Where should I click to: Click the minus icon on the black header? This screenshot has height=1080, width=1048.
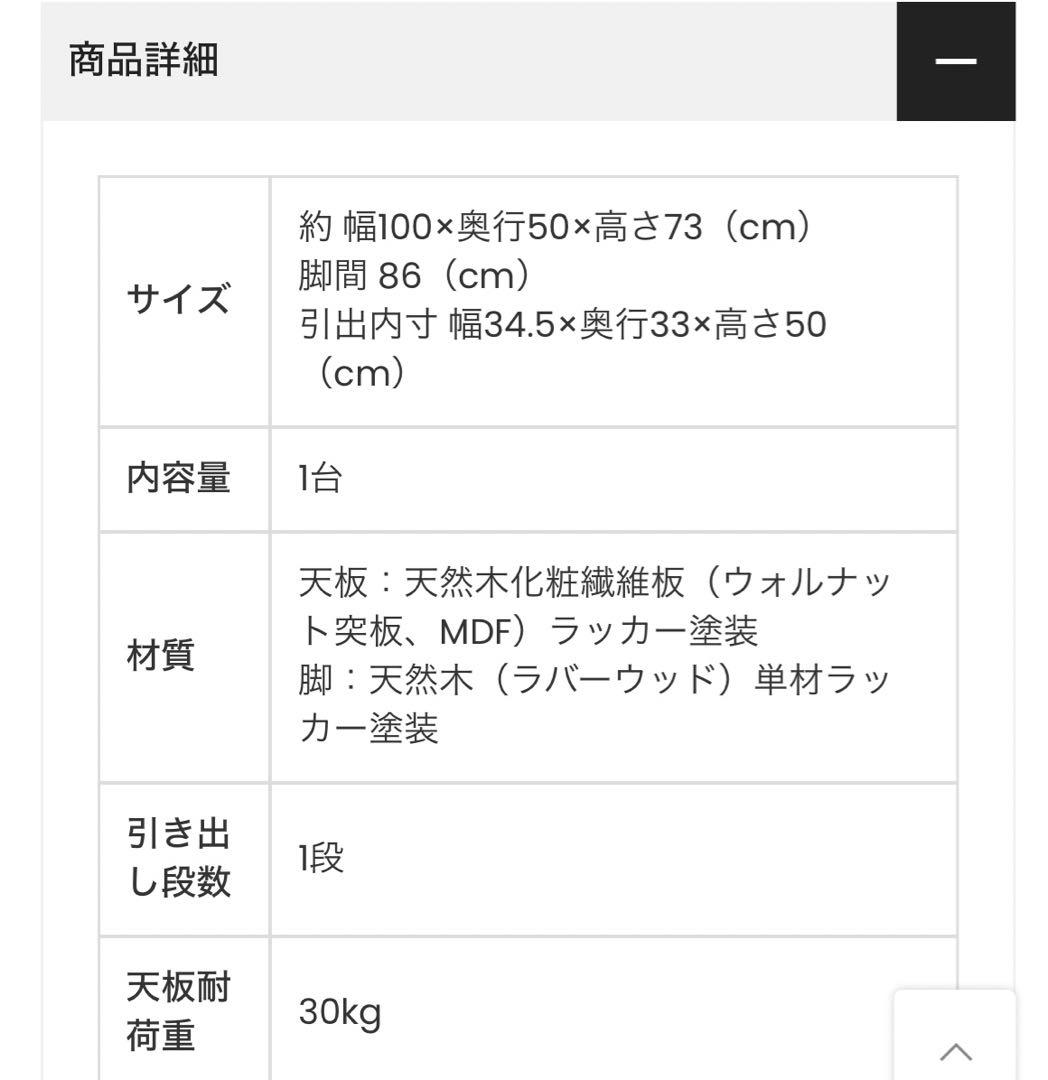click(x=955, y=62)
